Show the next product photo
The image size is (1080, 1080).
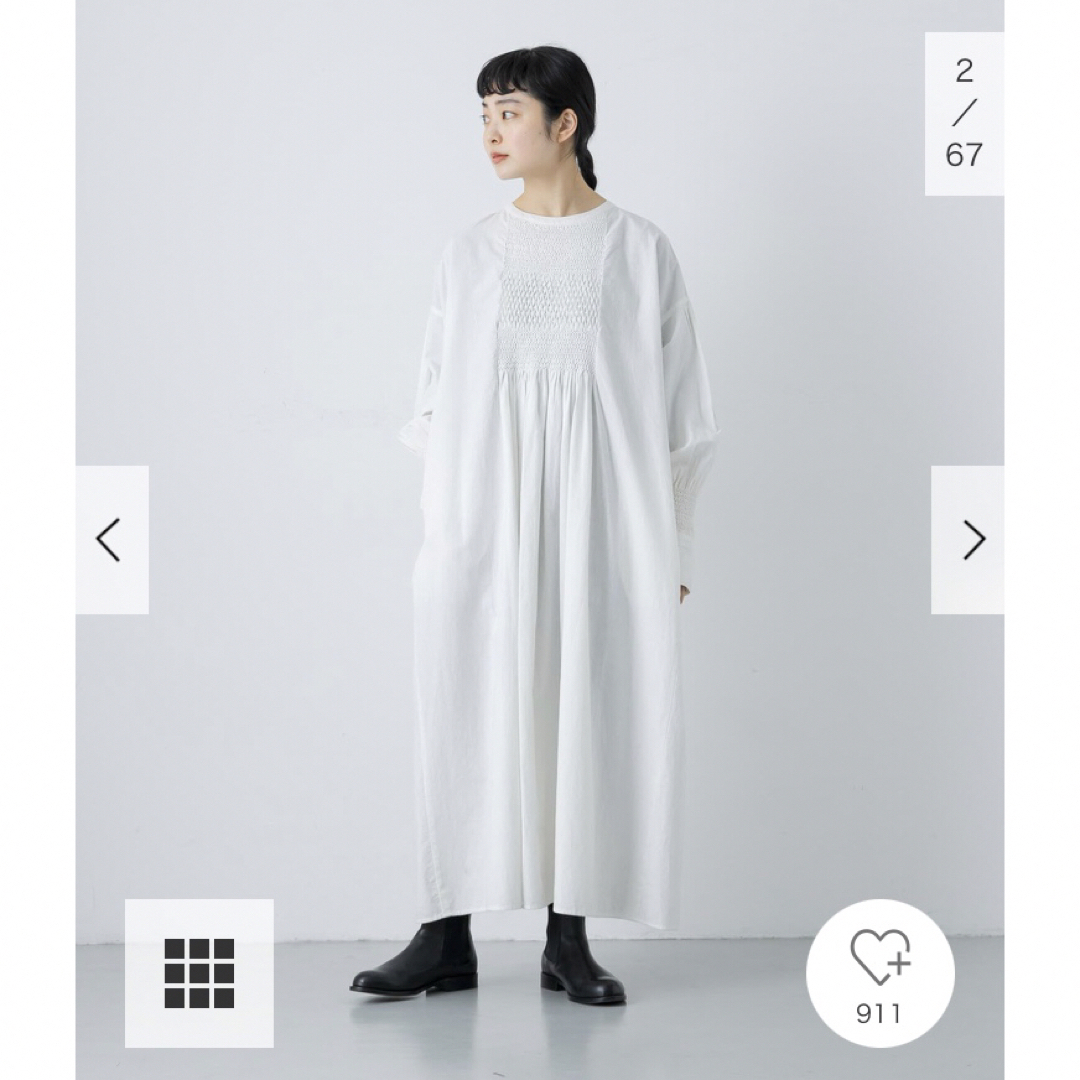coord(970,540)
